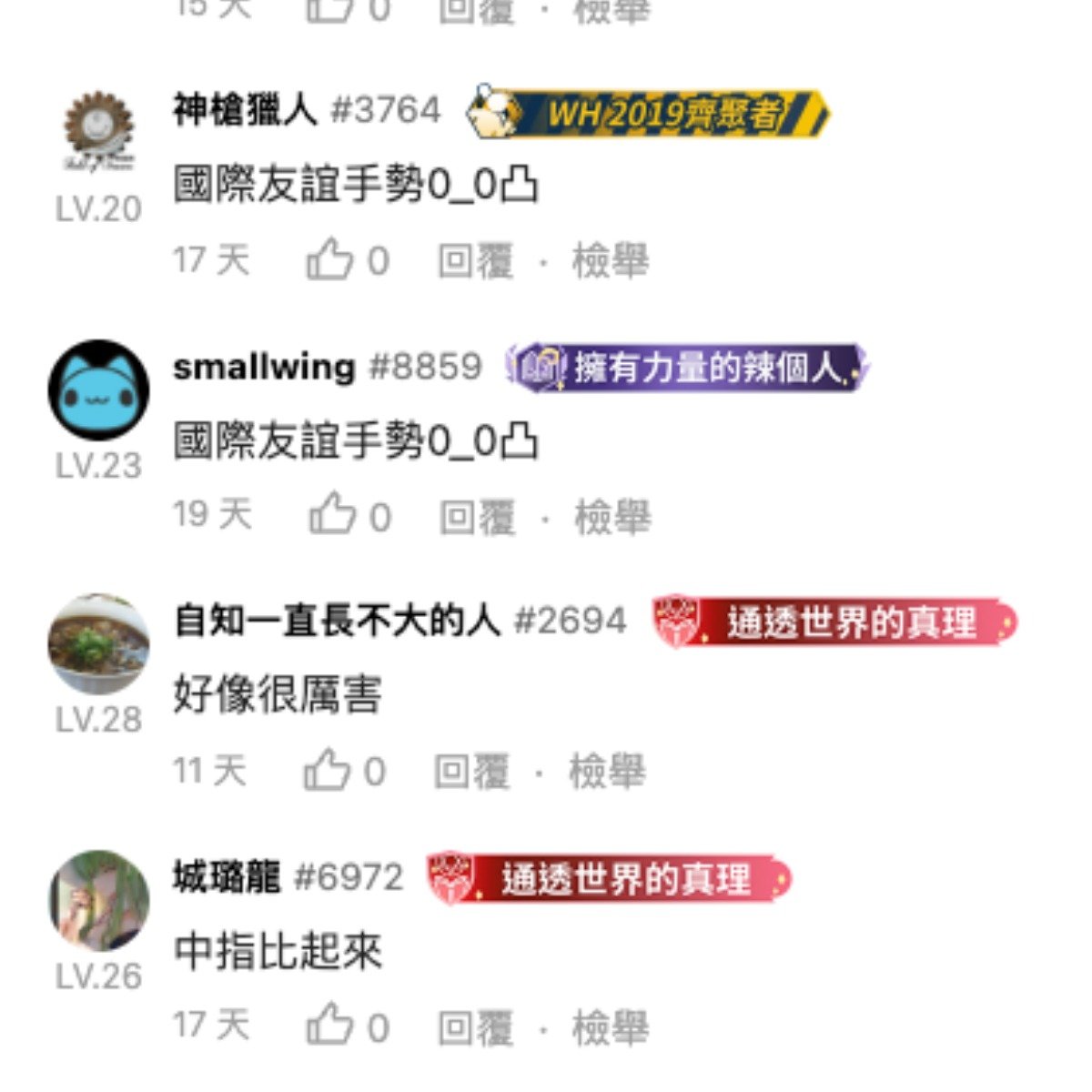Report smallwing's comment
The image size is (1092, 1092).
click(x=612, y=517)
